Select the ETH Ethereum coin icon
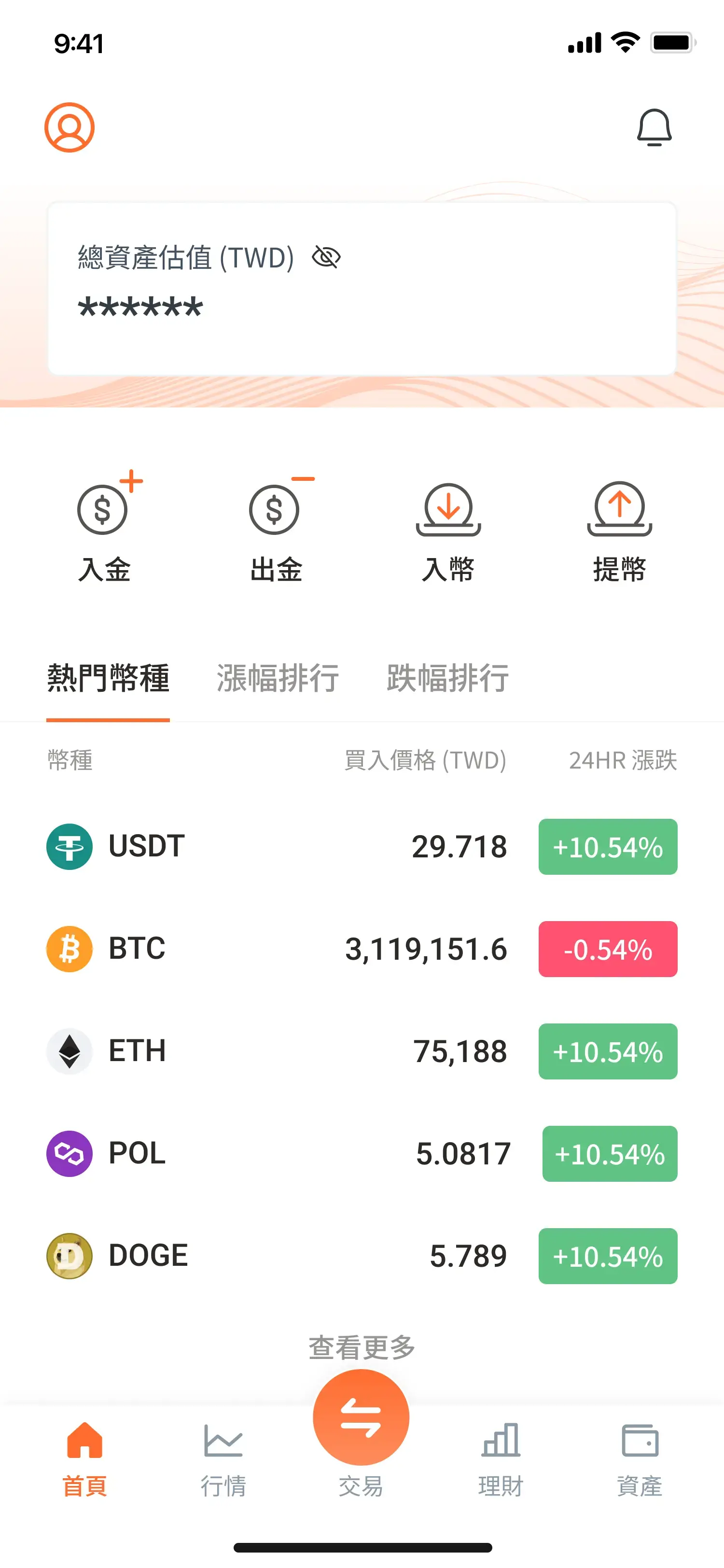The width and height of the screenshot is (724, 1568). 70,1050
